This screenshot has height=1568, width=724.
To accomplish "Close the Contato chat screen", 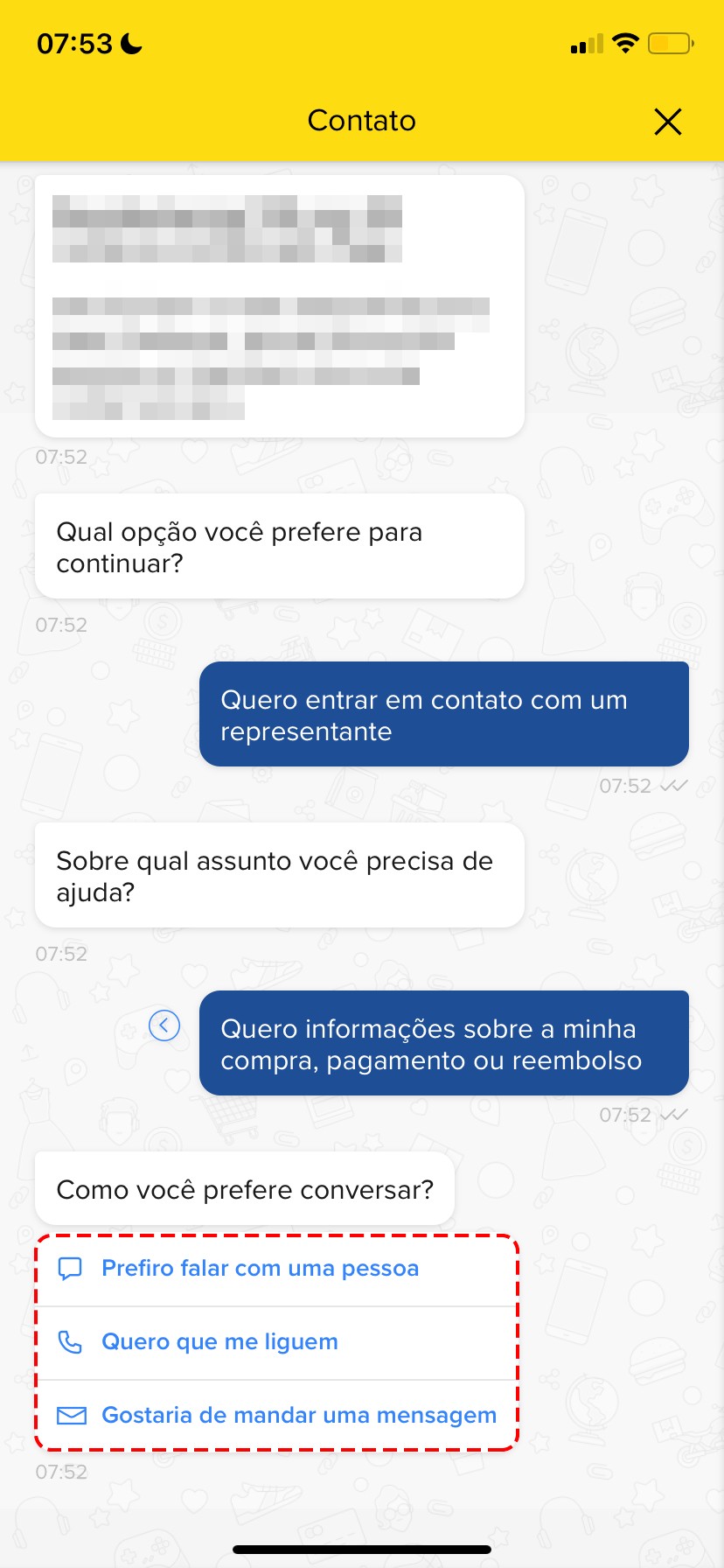I will [x=667, y=122].
